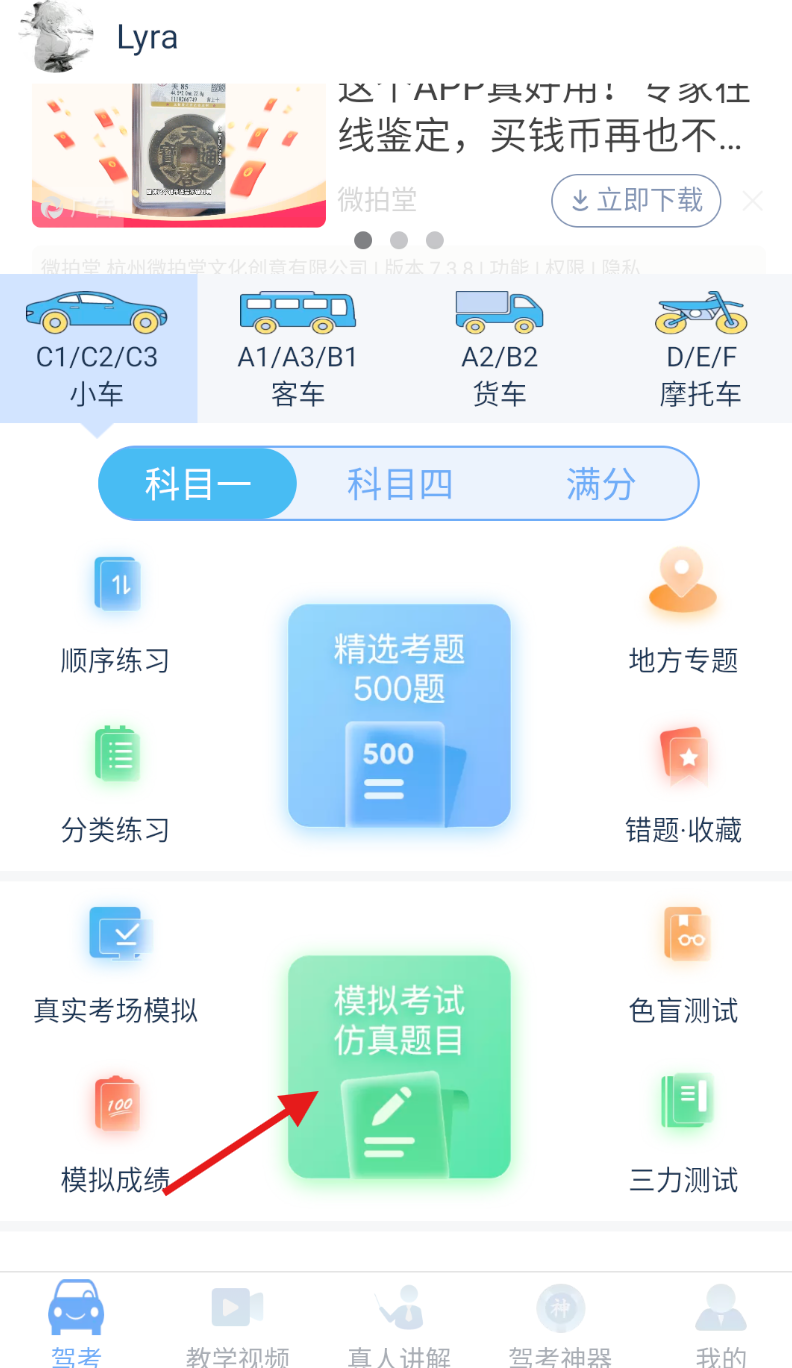Go to the 我的 tab
792x1368 pixels.
tap(720, 1326)
